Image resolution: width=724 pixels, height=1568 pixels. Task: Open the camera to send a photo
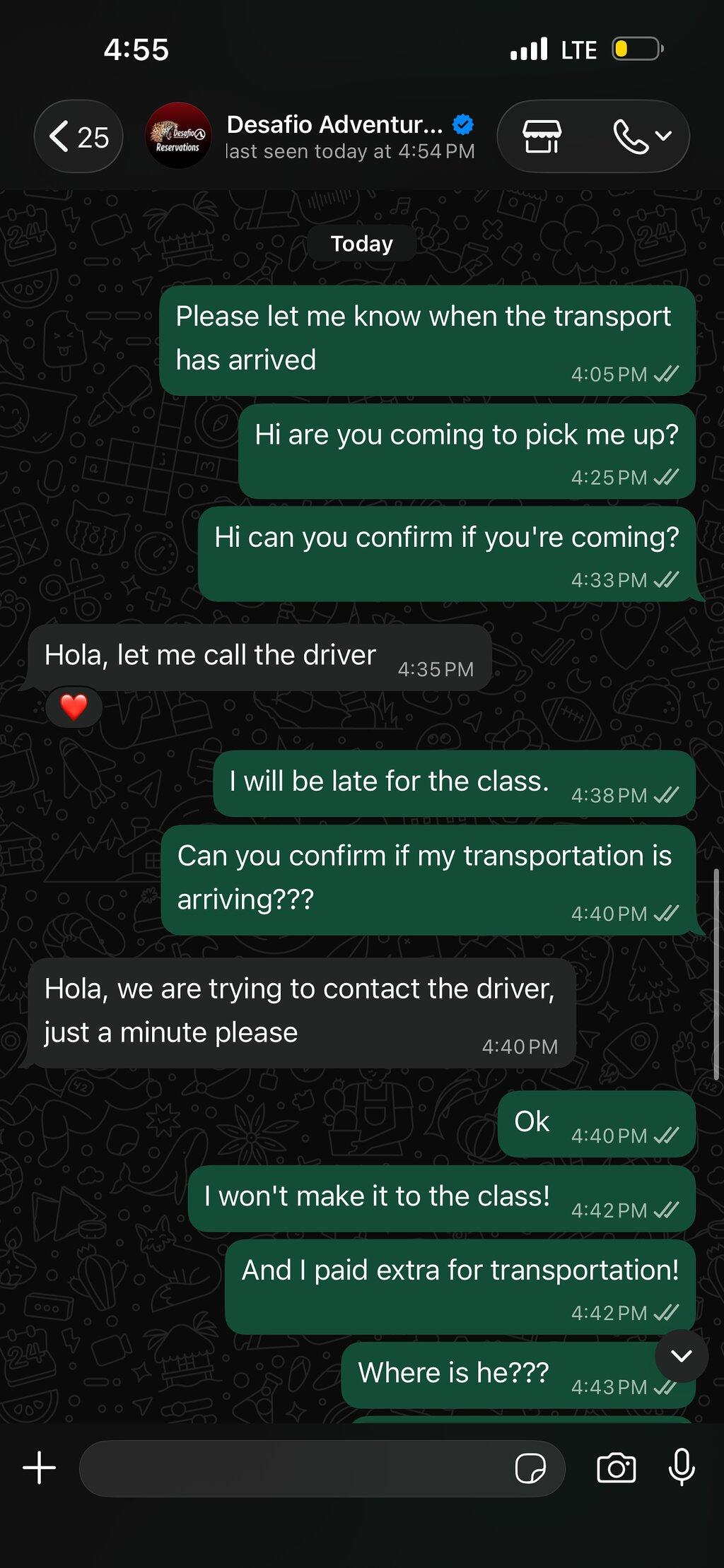tap(617, 1468)
